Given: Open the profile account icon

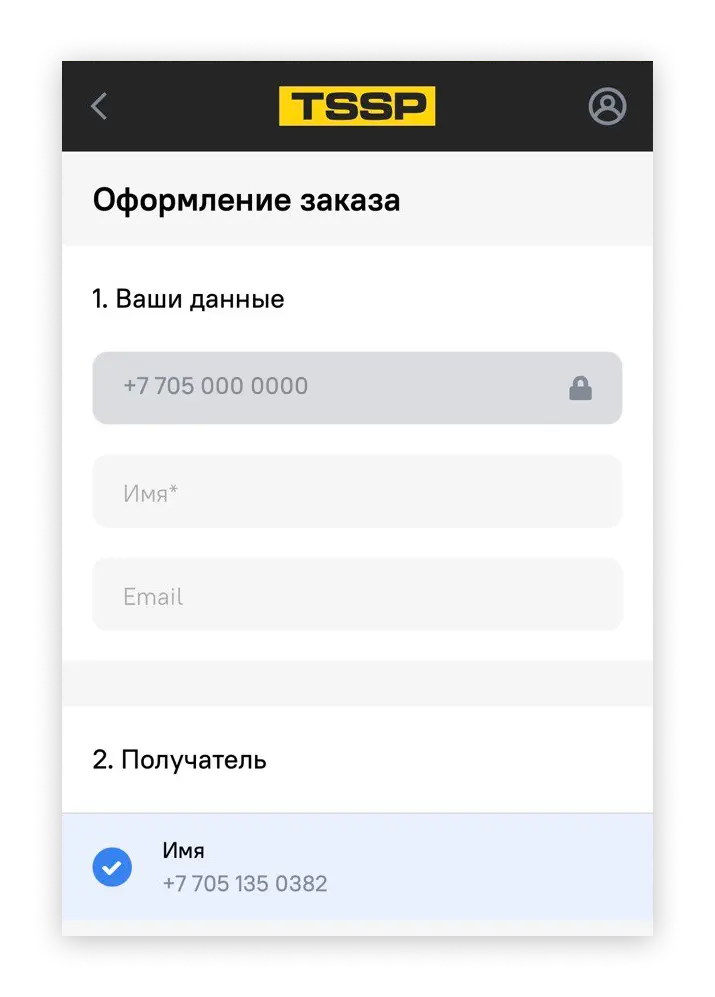Looking at the screenshot, I should [x=607, y=106].
